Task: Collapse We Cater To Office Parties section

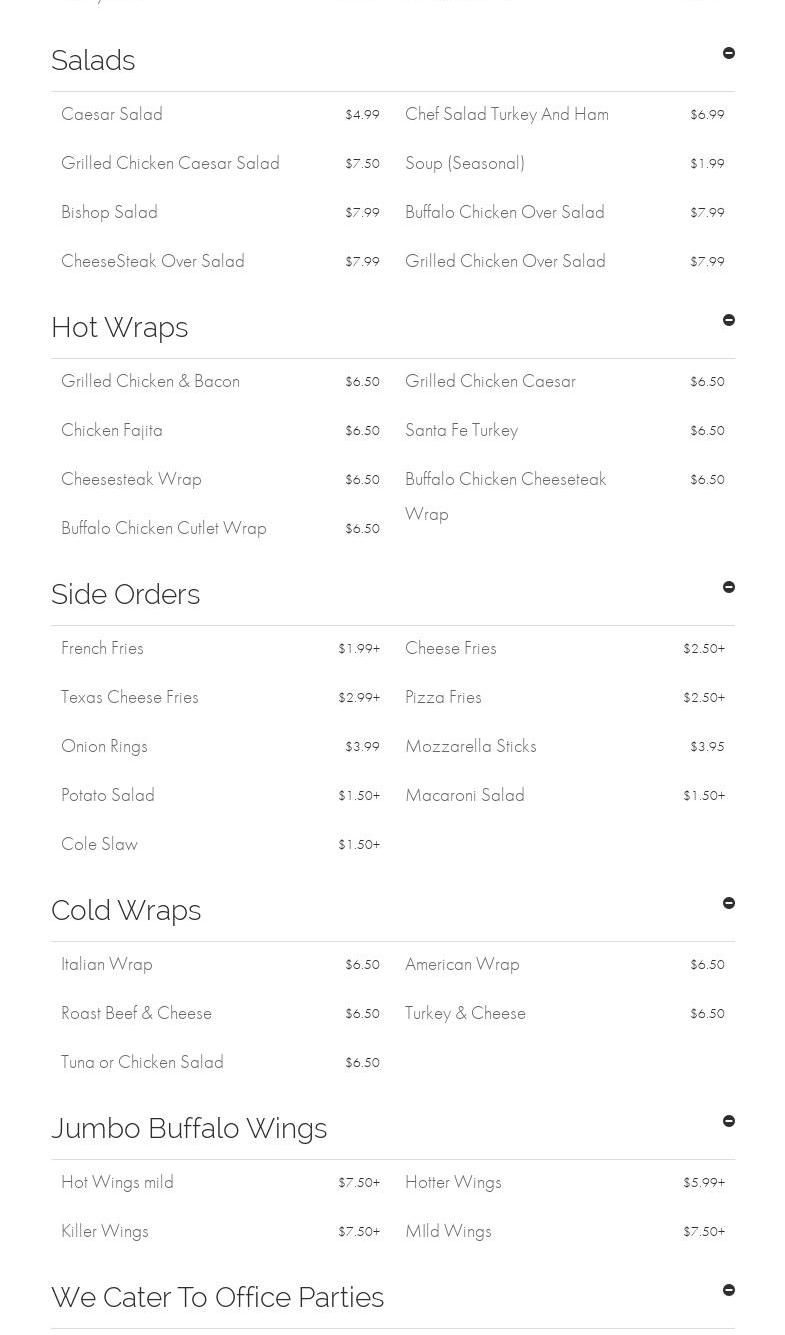Action: coord(728,1290)
